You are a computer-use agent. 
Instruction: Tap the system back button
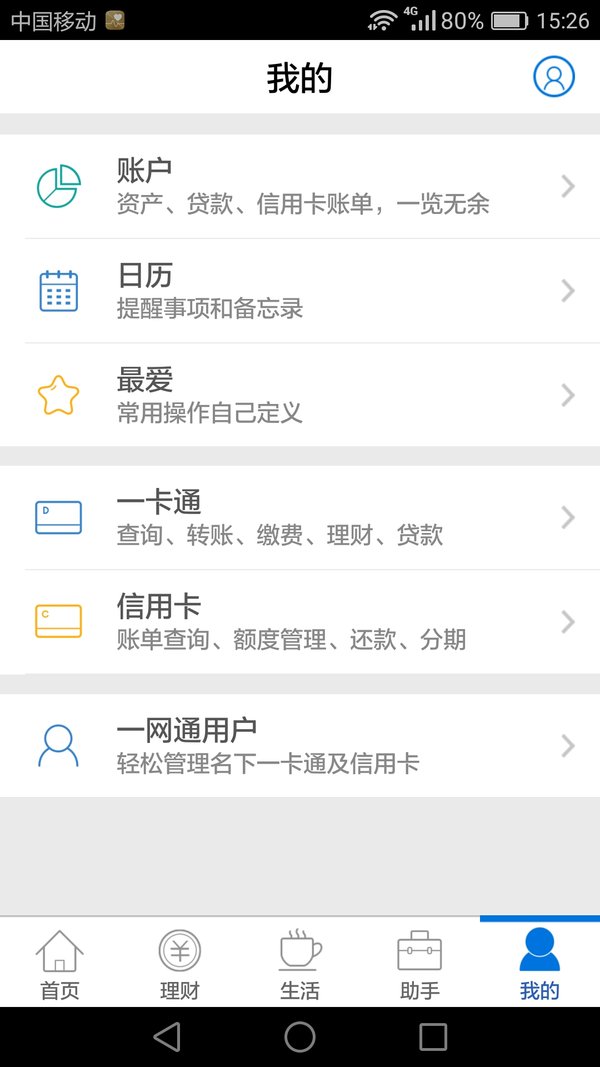pyautogui.click(x=167, y=1037)
